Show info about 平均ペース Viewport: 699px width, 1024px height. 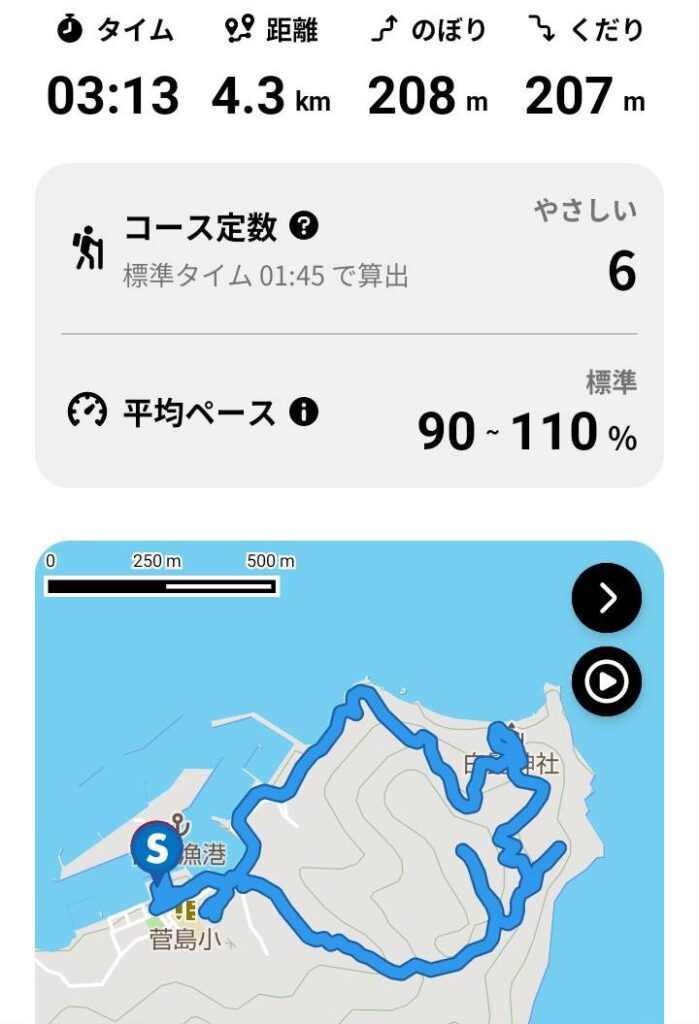pos(303,411)
